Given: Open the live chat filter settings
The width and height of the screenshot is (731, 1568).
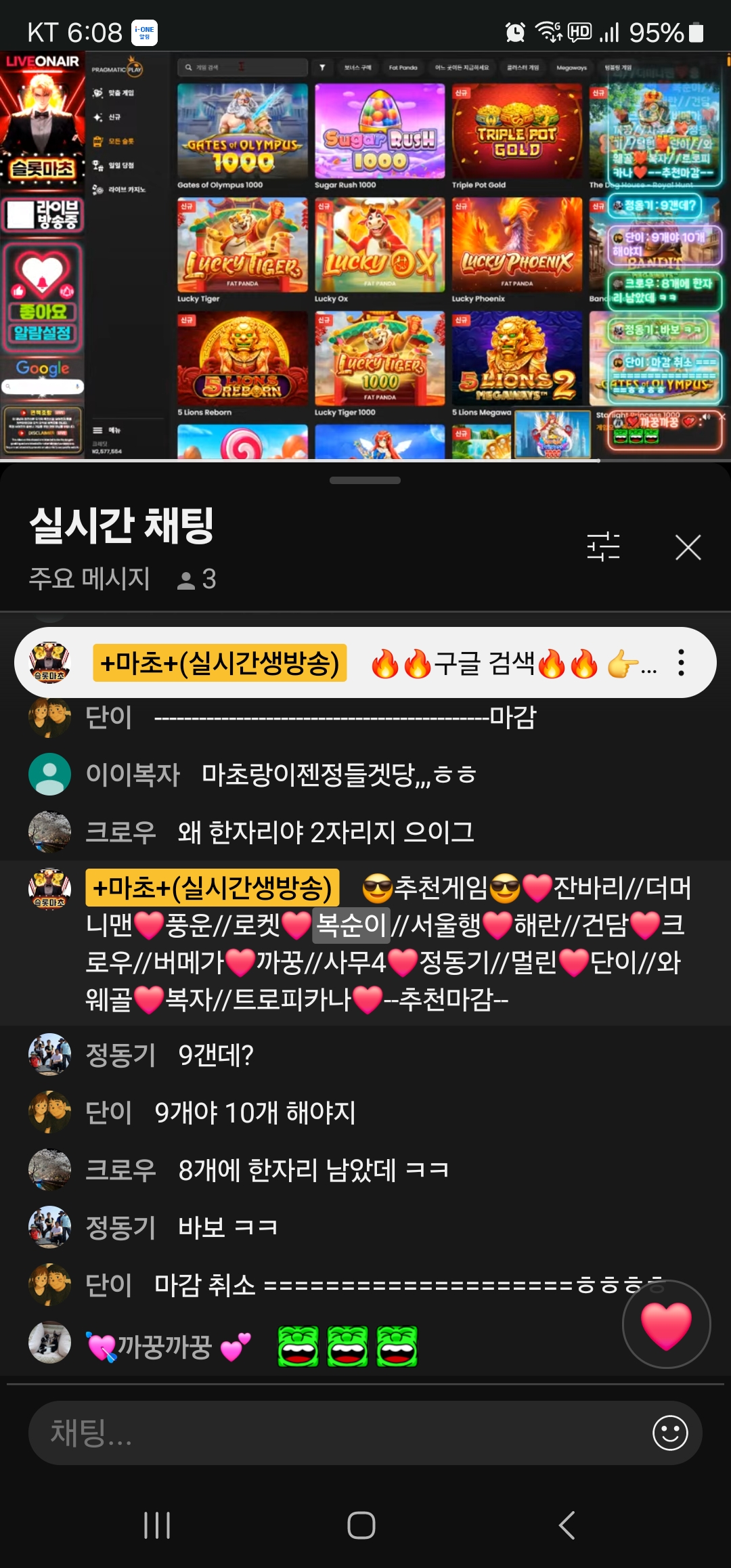Looking at the screenshot, I should (x=603, y=547).
